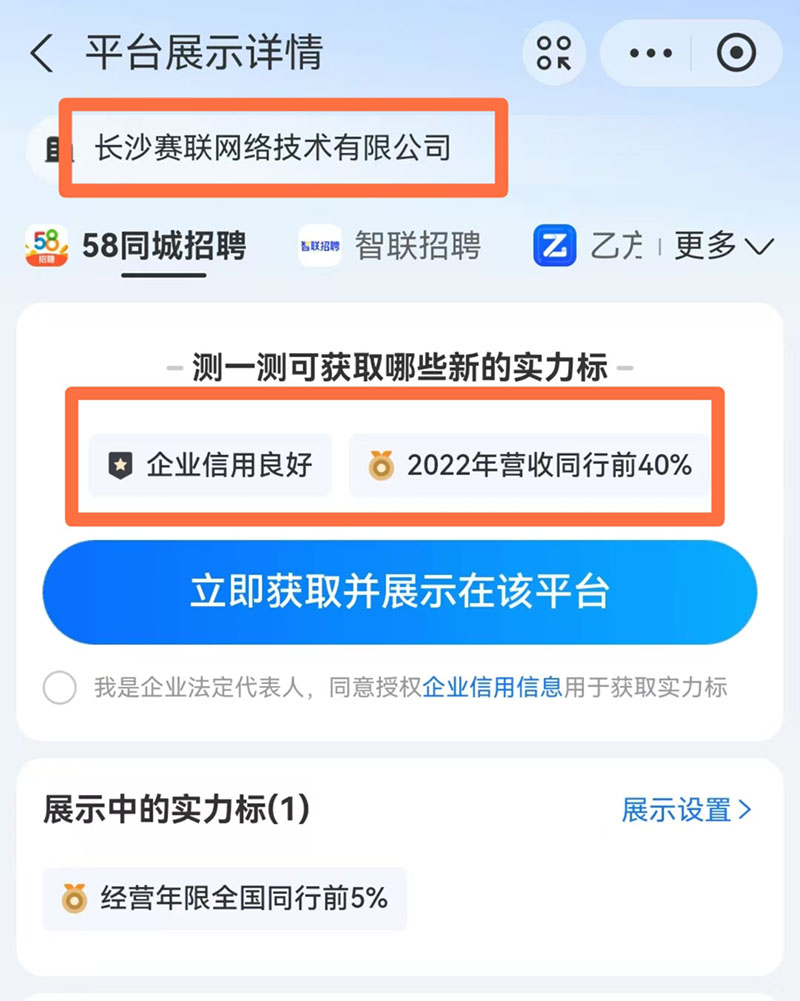
Task: Check the 我是企业法定代表人 agreement circle
Action: (x=60, y=688)
